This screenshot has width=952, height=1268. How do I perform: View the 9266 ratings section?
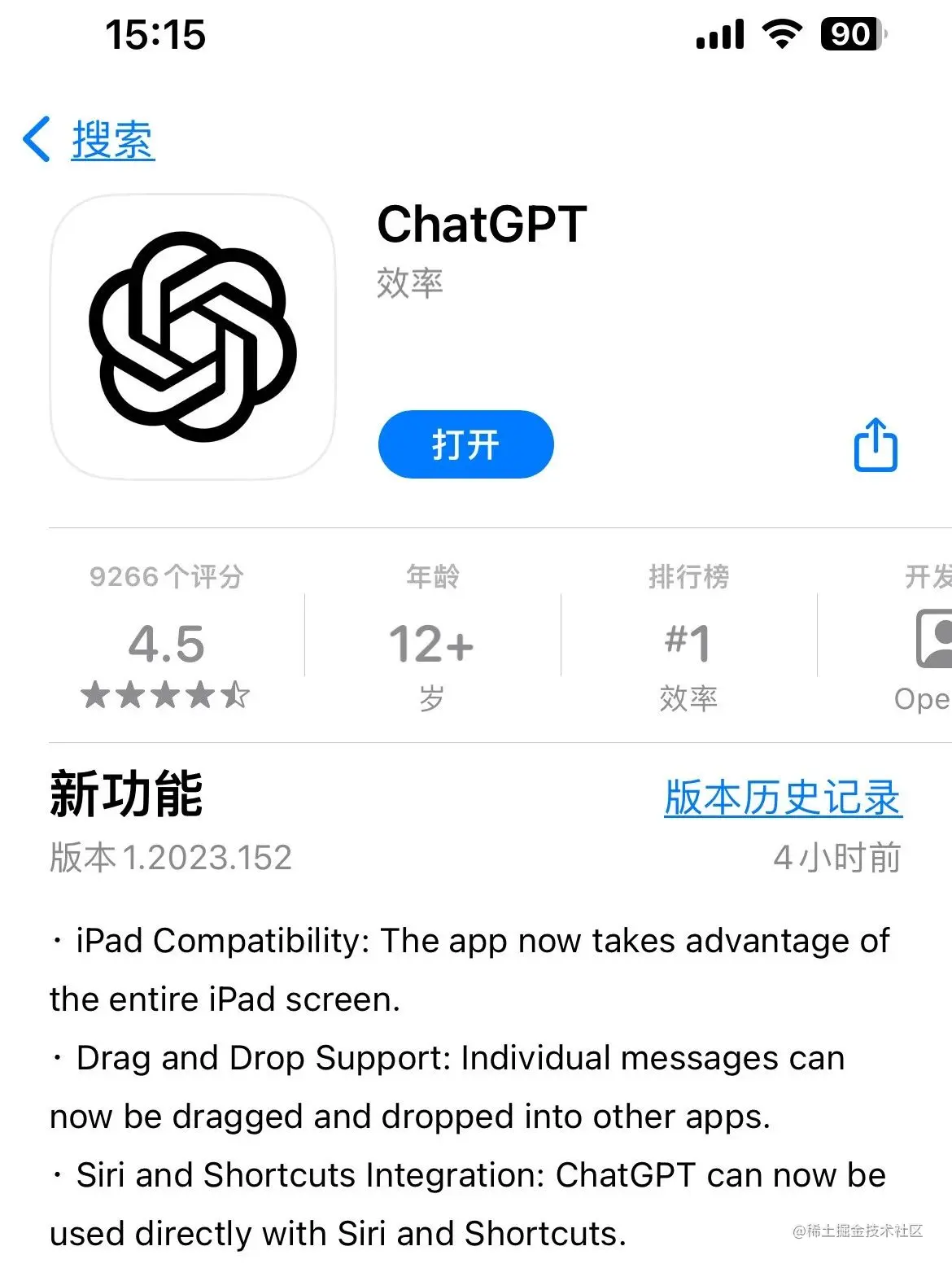(x=166, y=643)
